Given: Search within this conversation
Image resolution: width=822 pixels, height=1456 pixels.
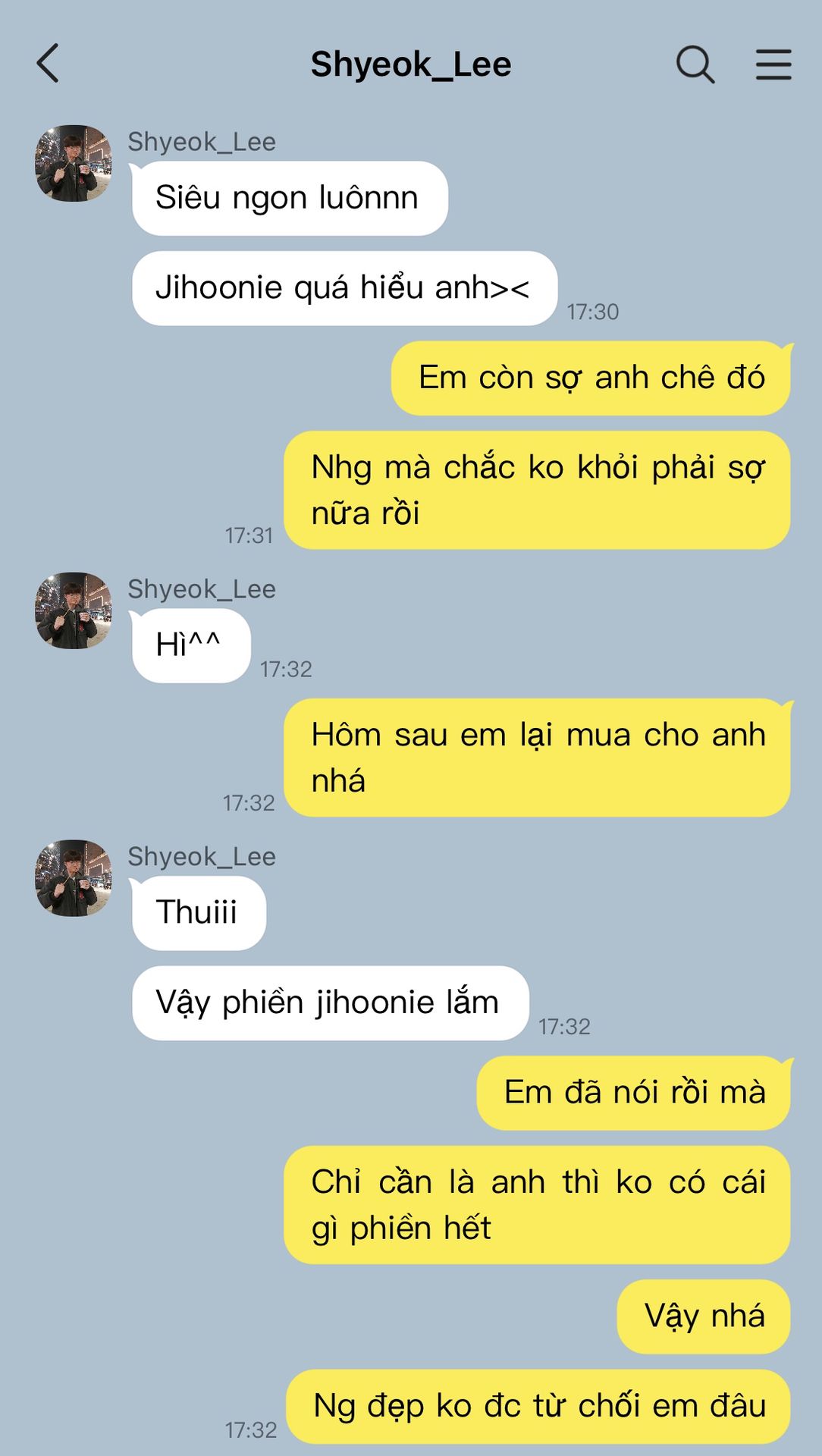Looking at the screenshot, I should tap(695, 64).
